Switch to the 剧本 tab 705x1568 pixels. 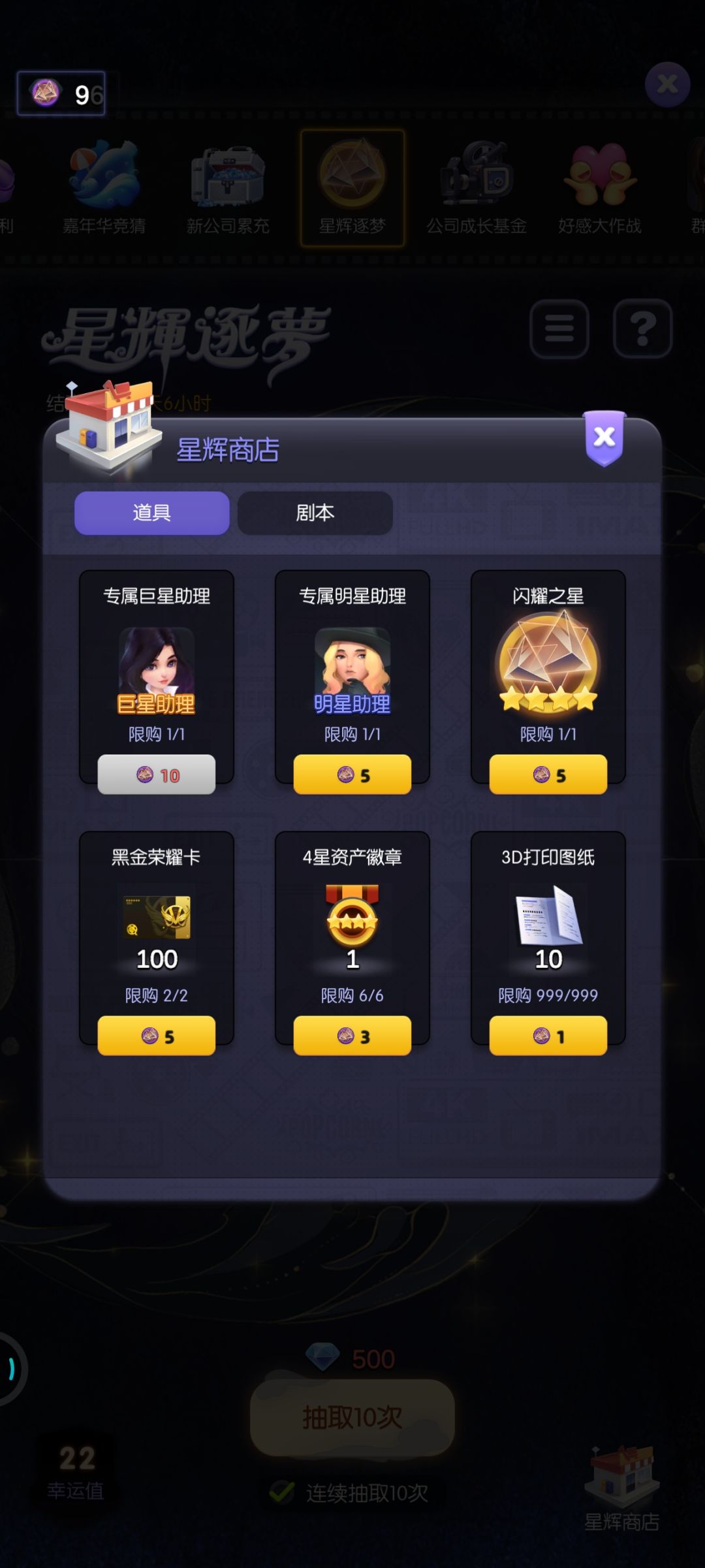click(315, 513)
